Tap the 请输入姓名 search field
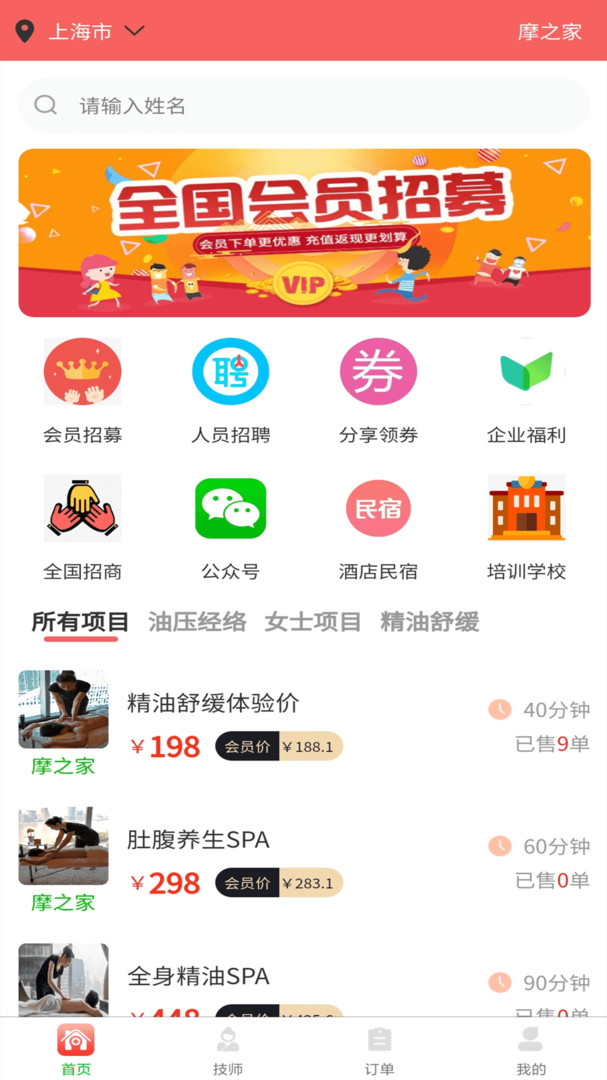Viewport: 607px width, 1080px height. 304,105
